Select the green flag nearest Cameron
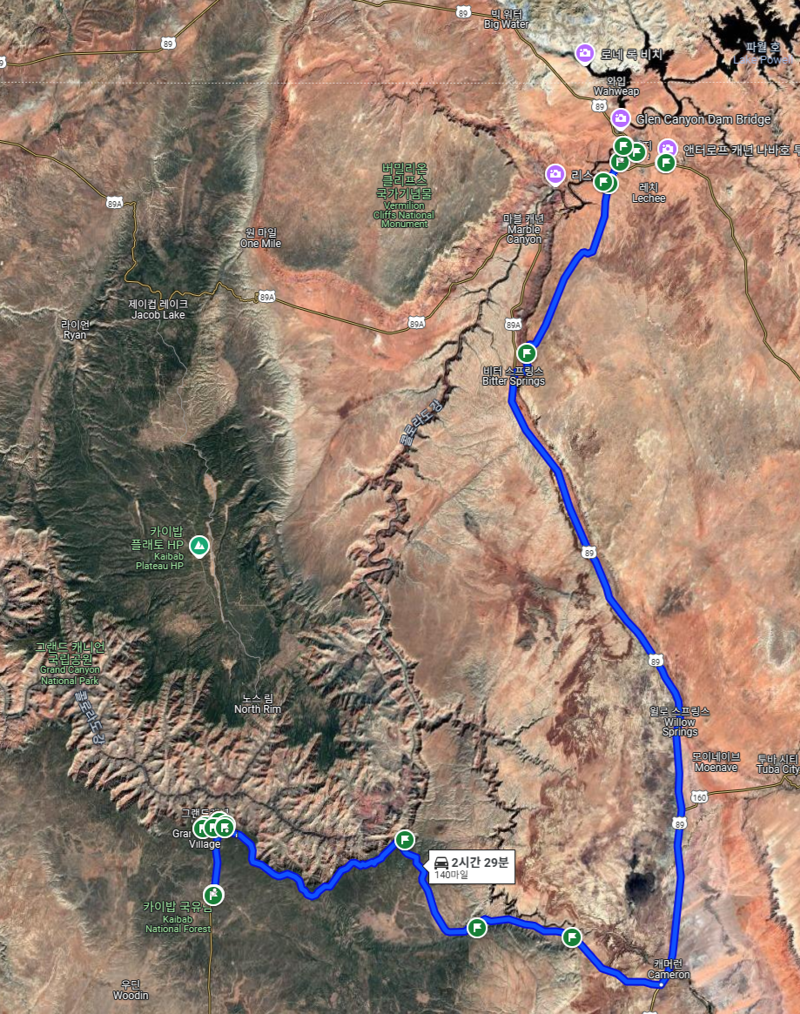Screen dimensions: 800x1014 pos(572,937)
